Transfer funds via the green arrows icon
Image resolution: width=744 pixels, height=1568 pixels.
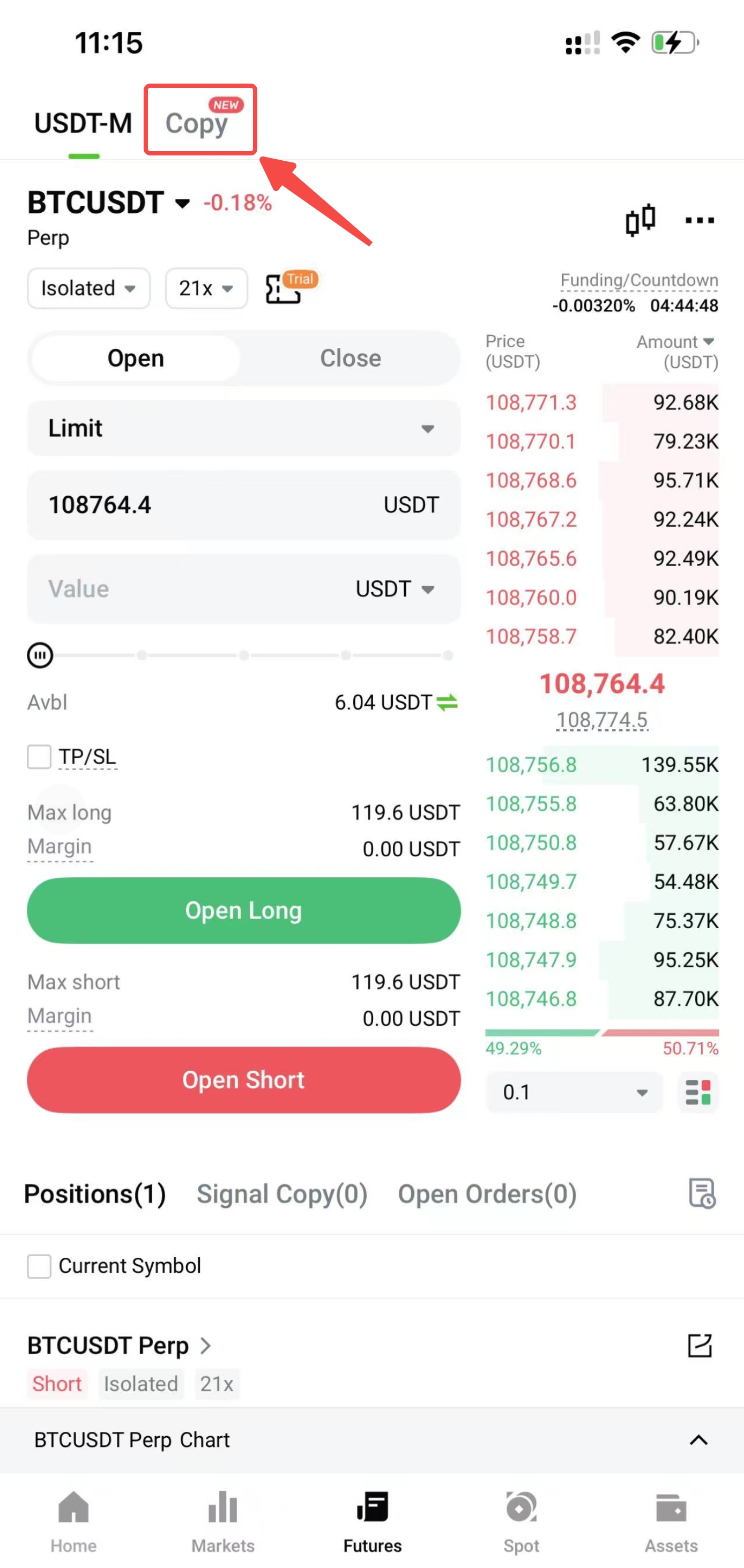point(448,703)
